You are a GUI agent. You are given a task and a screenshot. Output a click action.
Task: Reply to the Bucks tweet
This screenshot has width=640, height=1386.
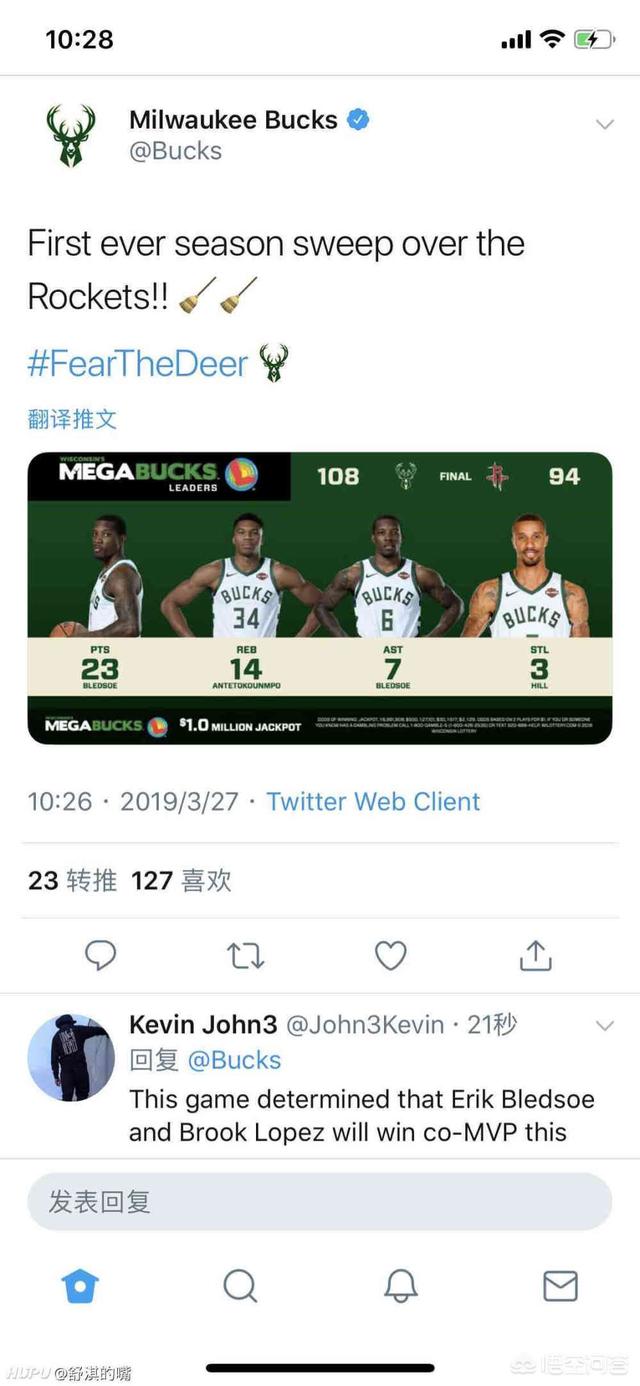pos(100,956)
